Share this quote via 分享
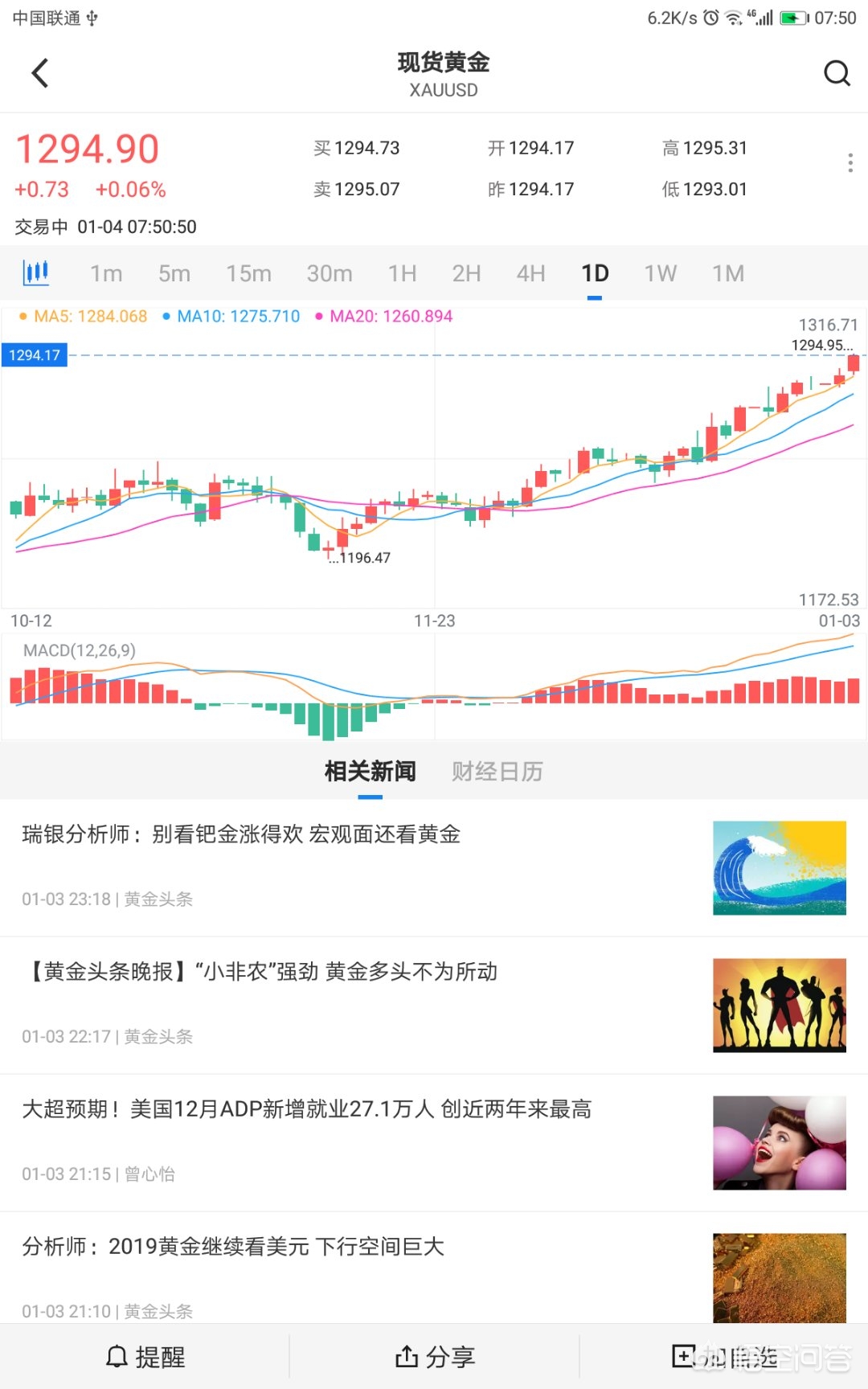The height and width of the screenshot is (1389, 868). (x=434, y=1357)
